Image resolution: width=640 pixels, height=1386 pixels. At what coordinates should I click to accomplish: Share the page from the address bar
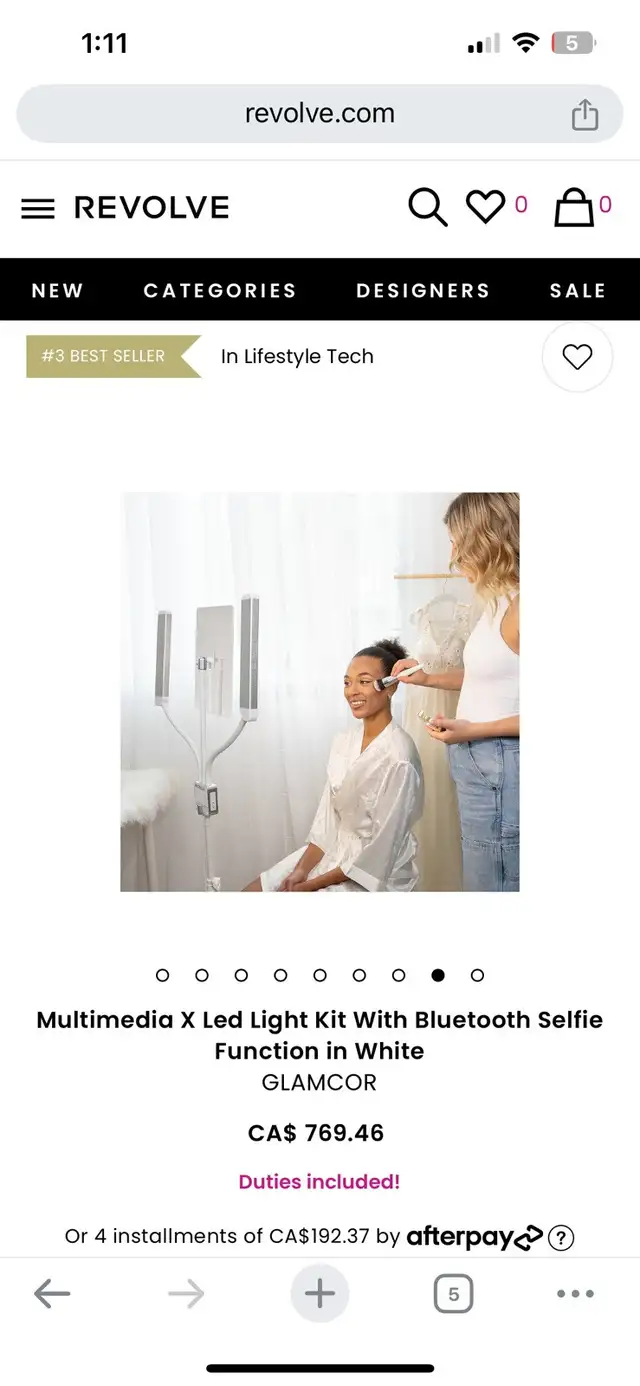point(585,114)
